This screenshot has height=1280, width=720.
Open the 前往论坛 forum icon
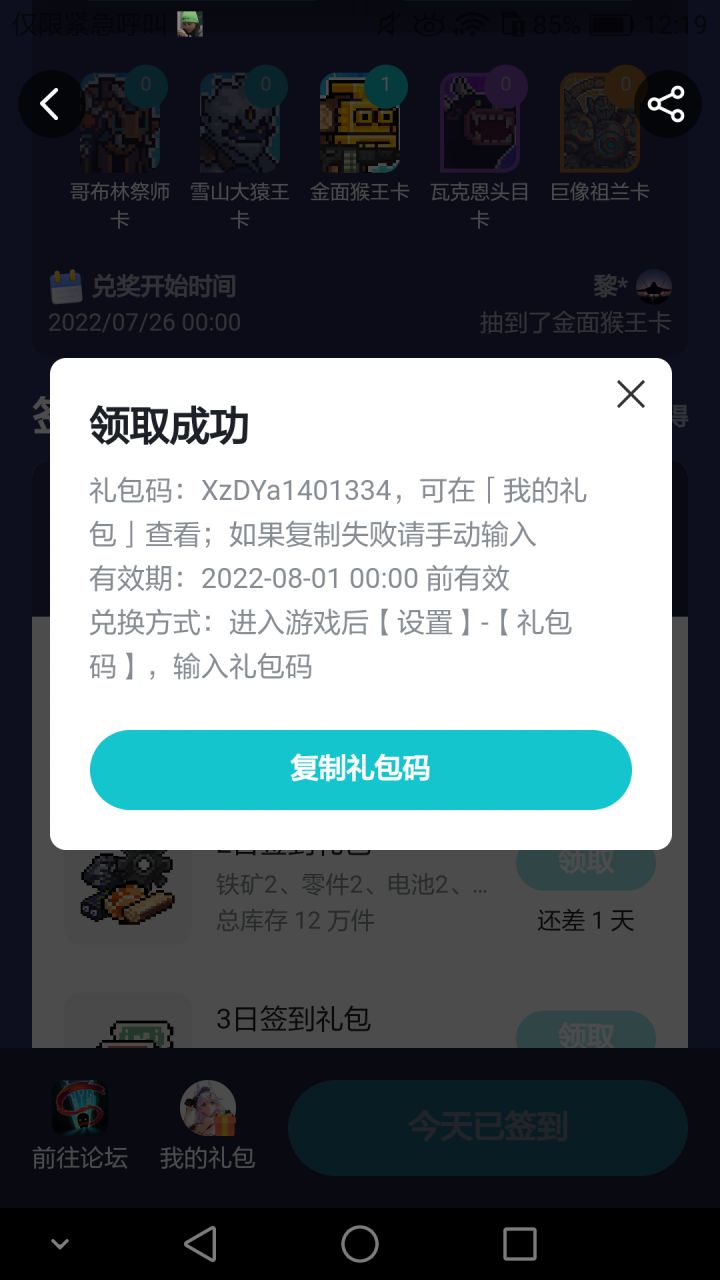pyautogui.click(x=79, y=1110)
